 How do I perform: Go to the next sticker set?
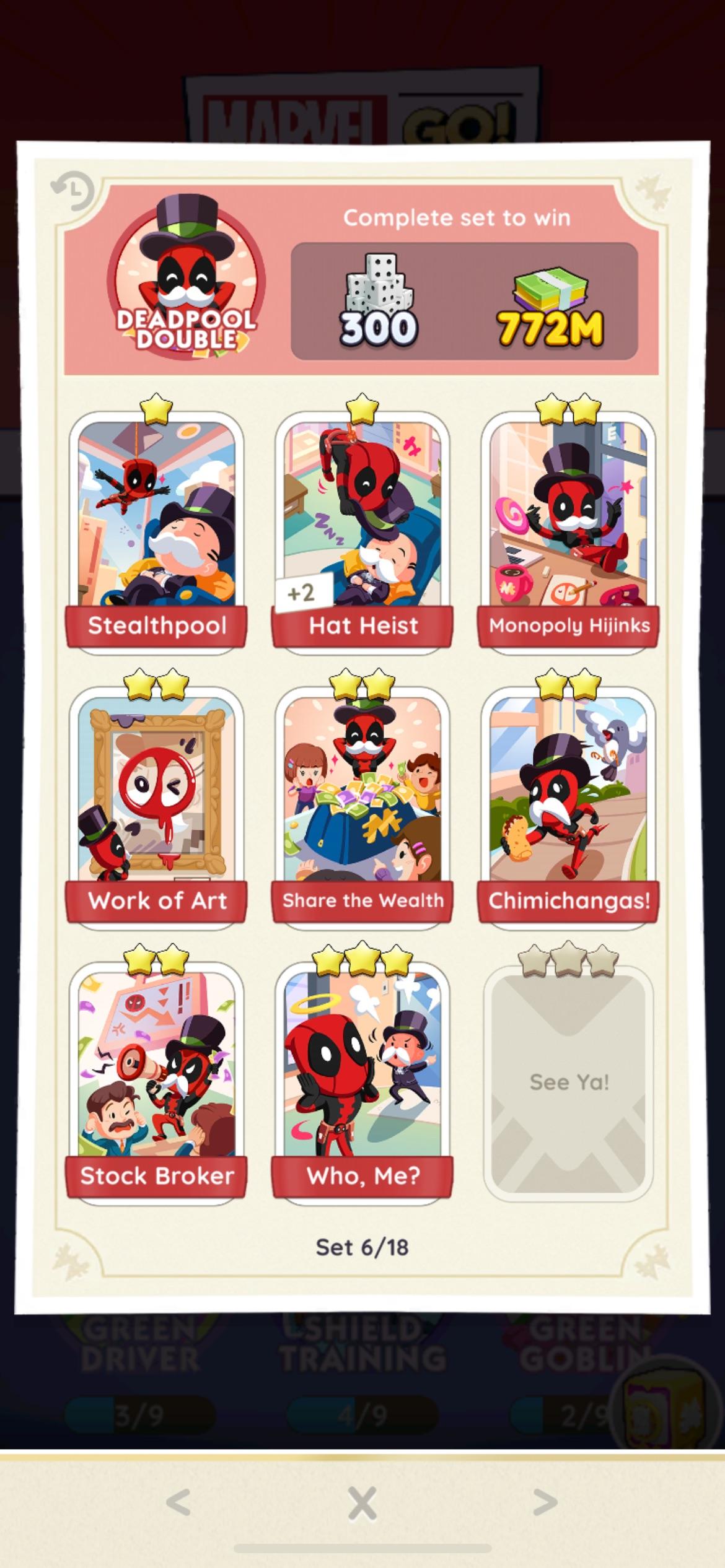click(545, 1502)
